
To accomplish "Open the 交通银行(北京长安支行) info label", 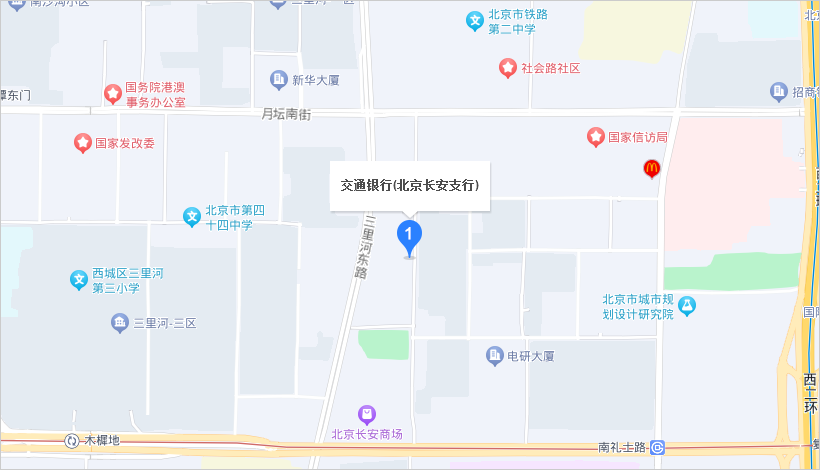I will (410, 185).
